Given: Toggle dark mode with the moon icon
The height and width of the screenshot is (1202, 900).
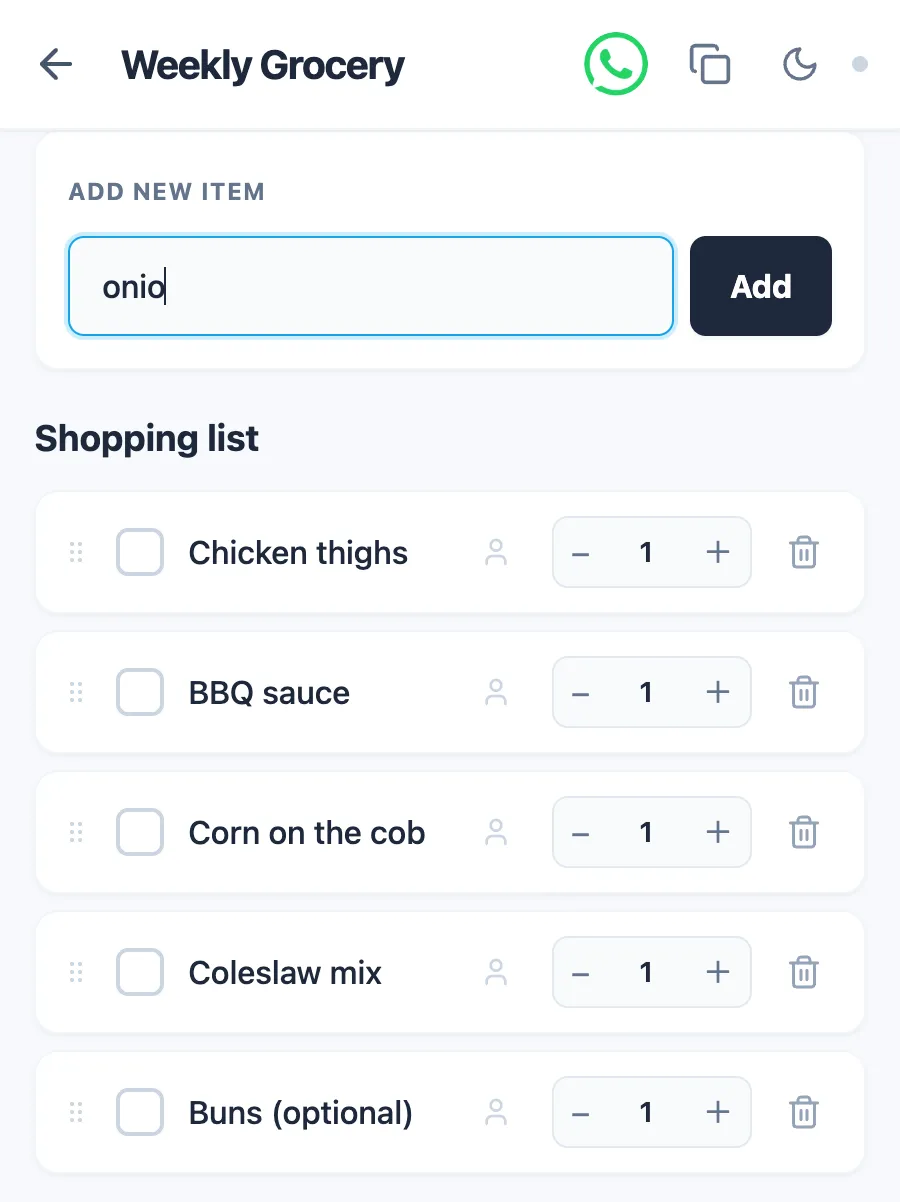Looking at the screenshot, I should 798,63.
